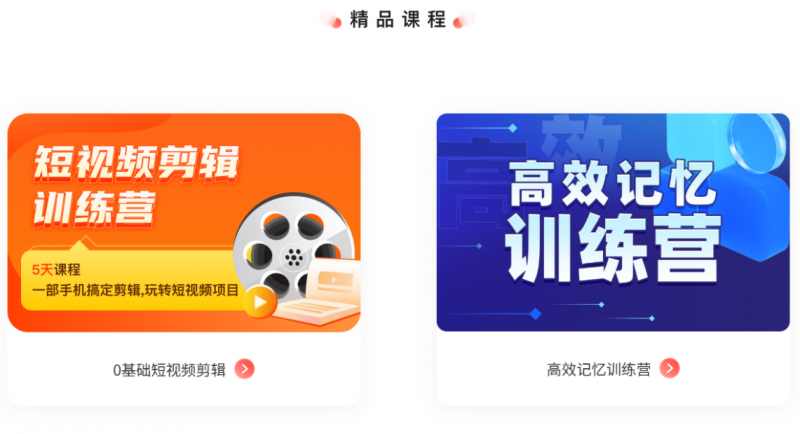
Task: Tap the arrow next to 0基础短视频剪辑
Action: point(245,369)
